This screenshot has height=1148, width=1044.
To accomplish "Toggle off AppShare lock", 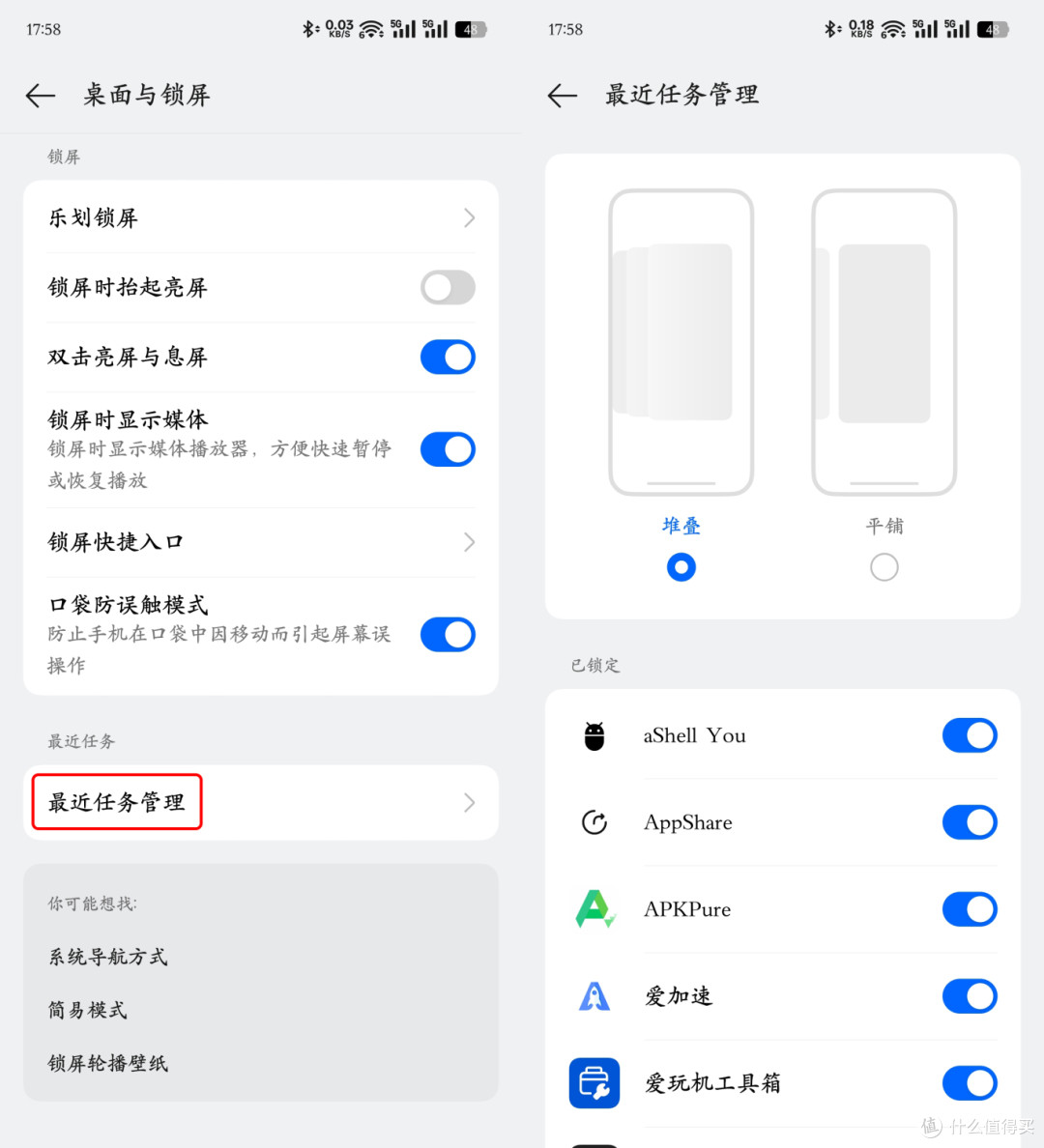I will (970, 822).
